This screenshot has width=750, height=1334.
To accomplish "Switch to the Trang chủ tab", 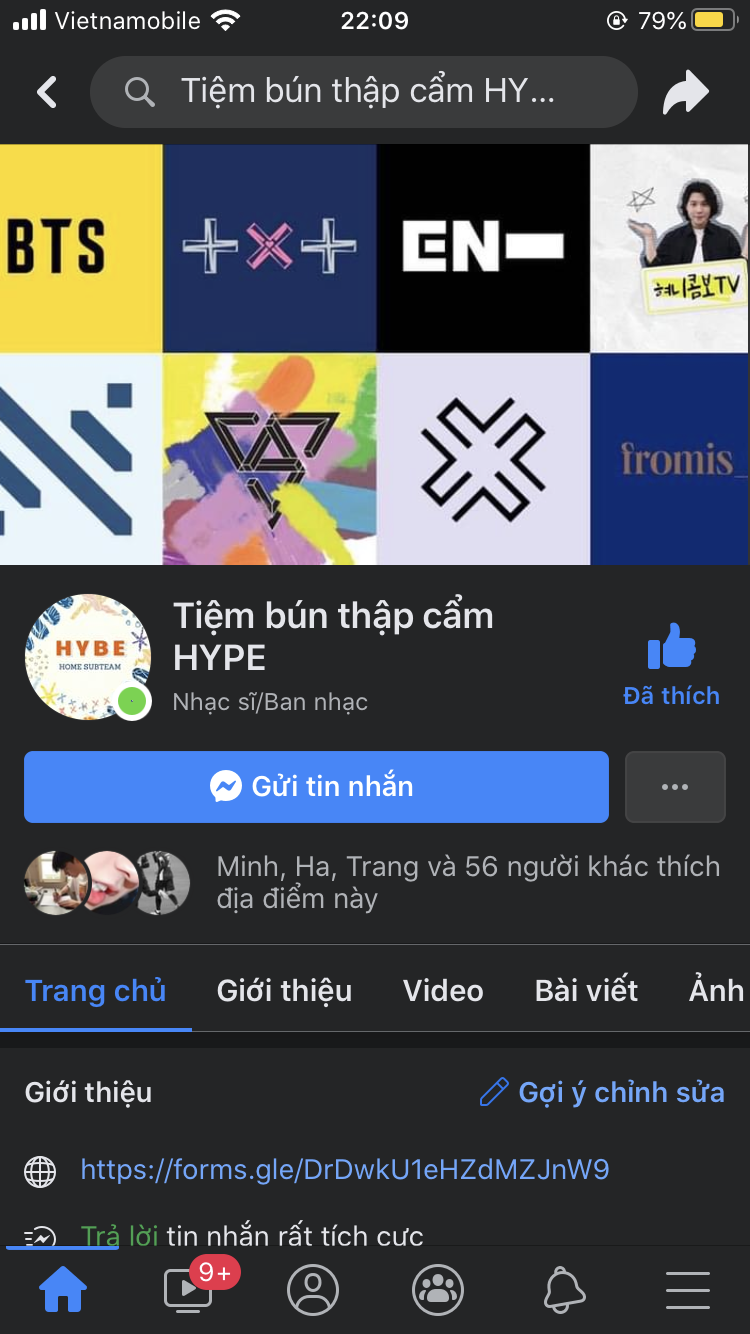I will coord(95,991).
